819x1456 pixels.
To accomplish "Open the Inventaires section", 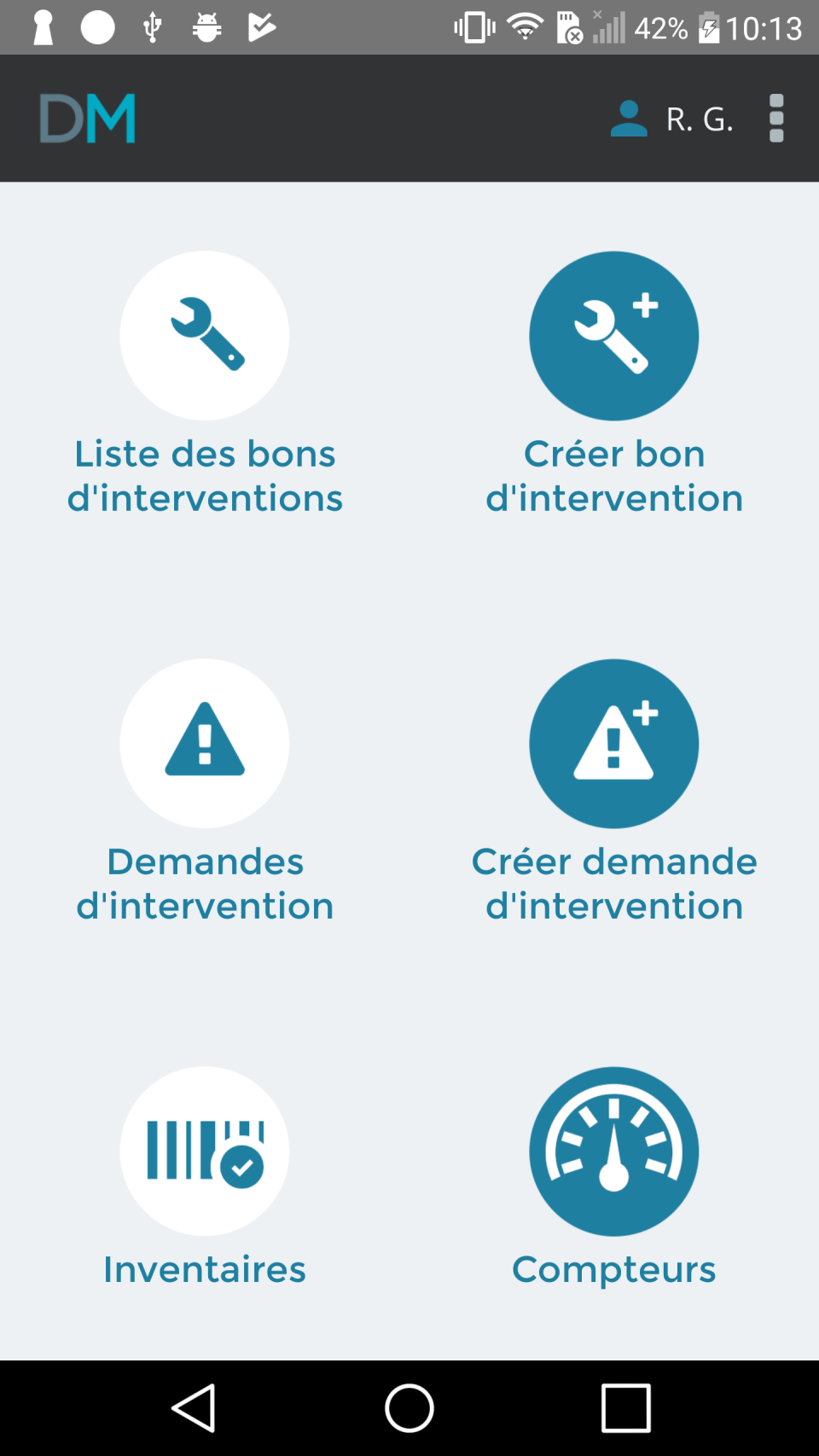I will tap(205, 1151).
